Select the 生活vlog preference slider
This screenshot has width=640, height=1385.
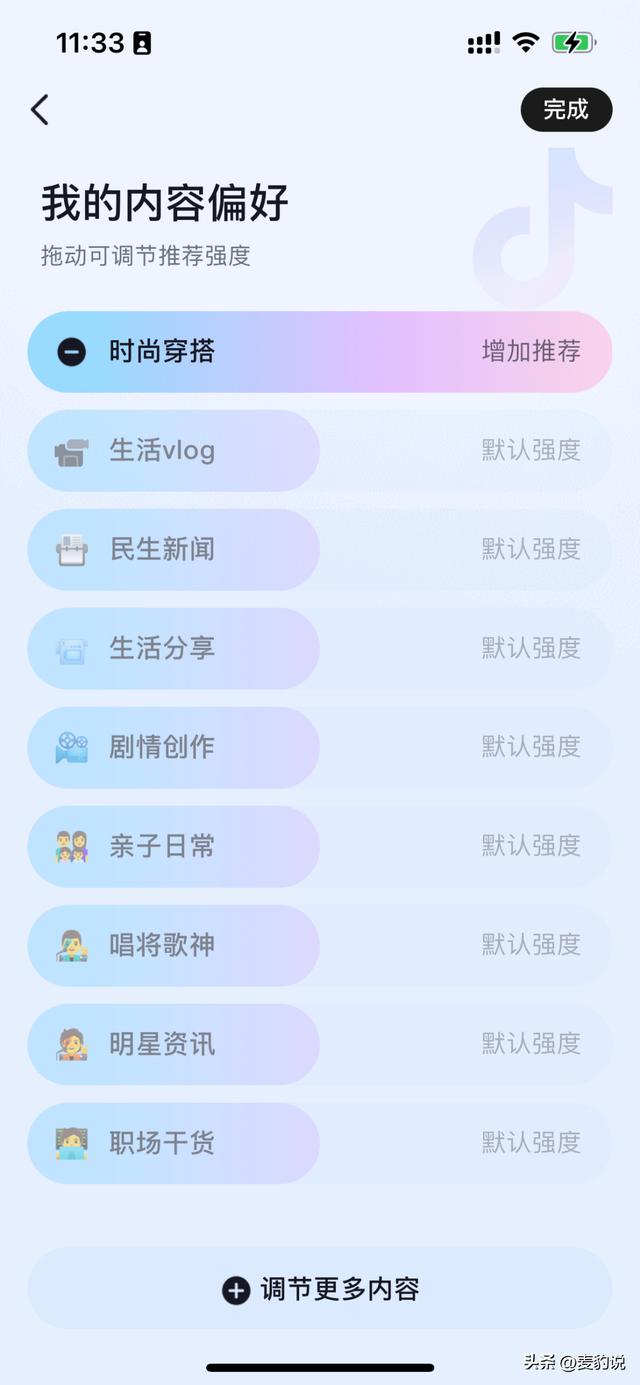tap(175, 451)
